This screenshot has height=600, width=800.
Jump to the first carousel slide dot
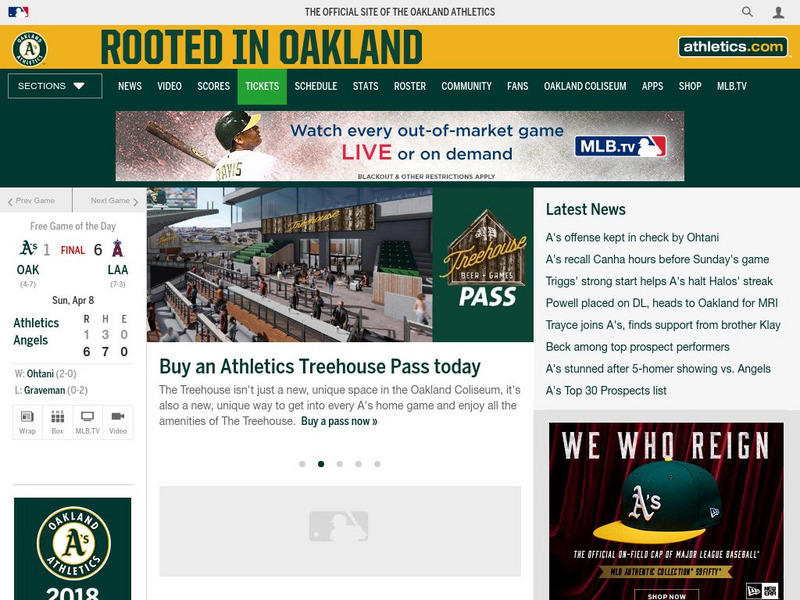[x=301, y=464]
